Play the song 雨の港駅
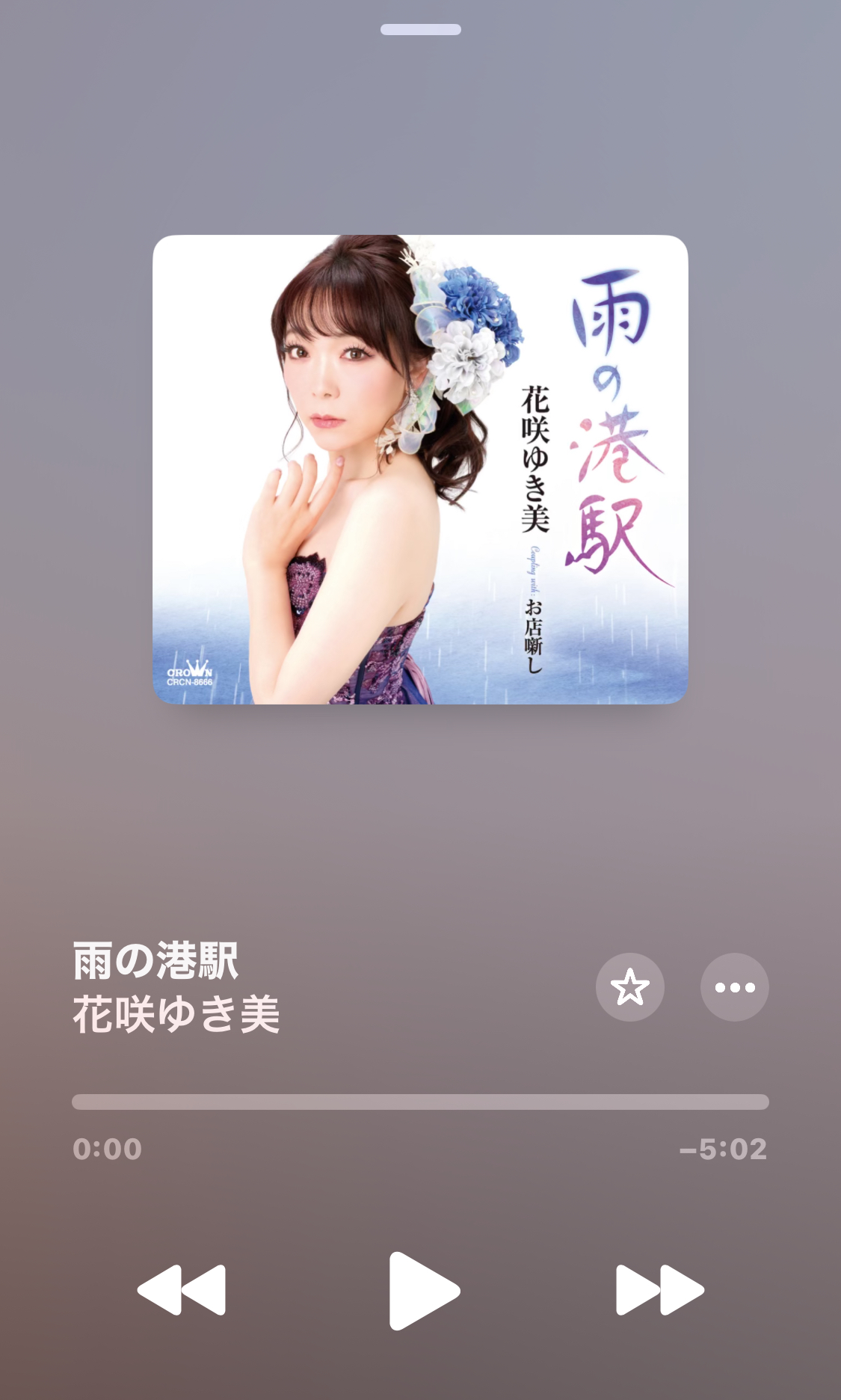 424,1290
